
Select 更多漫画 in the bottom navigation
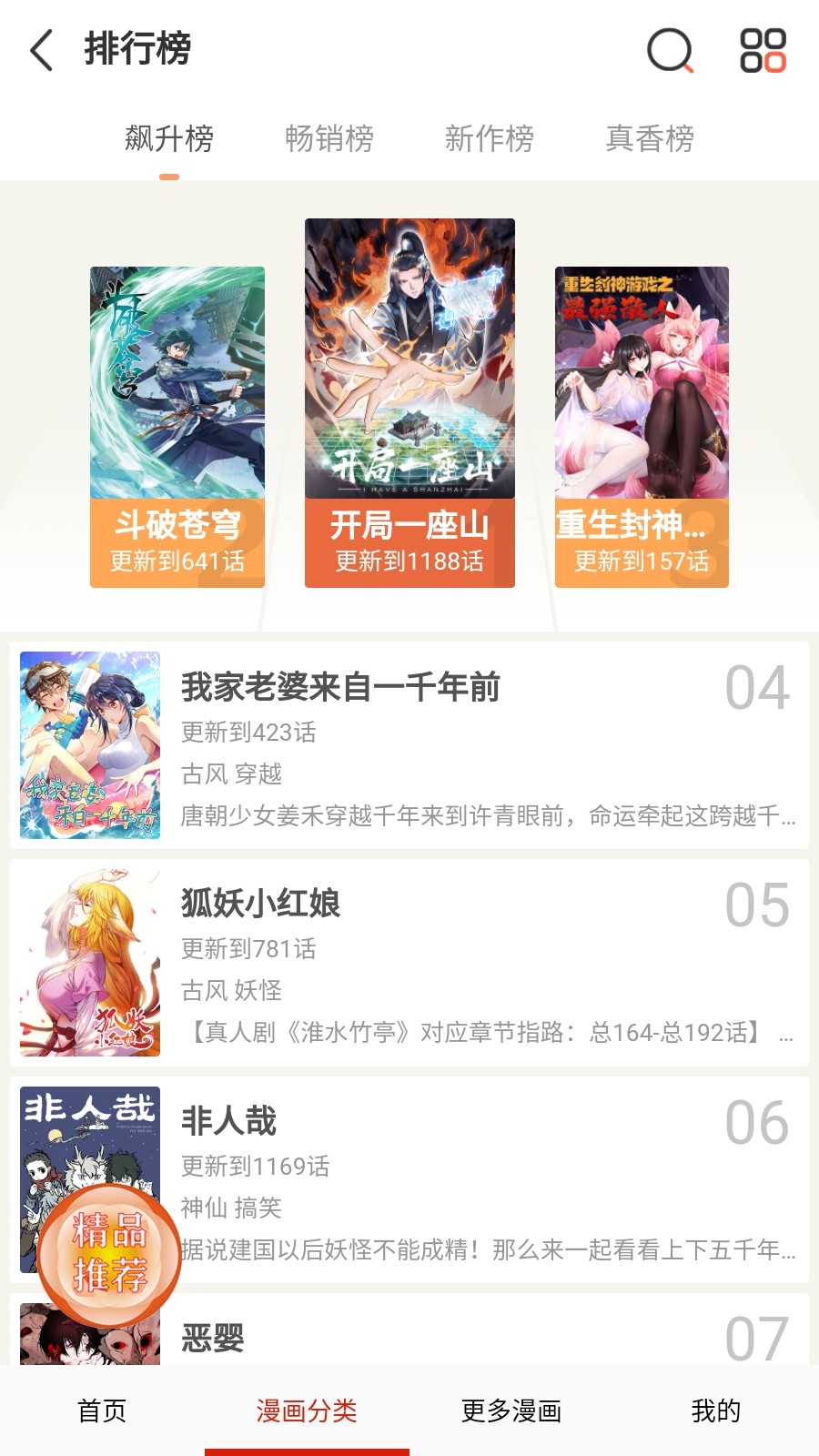pyautogui.click(x=511, y=1411)
